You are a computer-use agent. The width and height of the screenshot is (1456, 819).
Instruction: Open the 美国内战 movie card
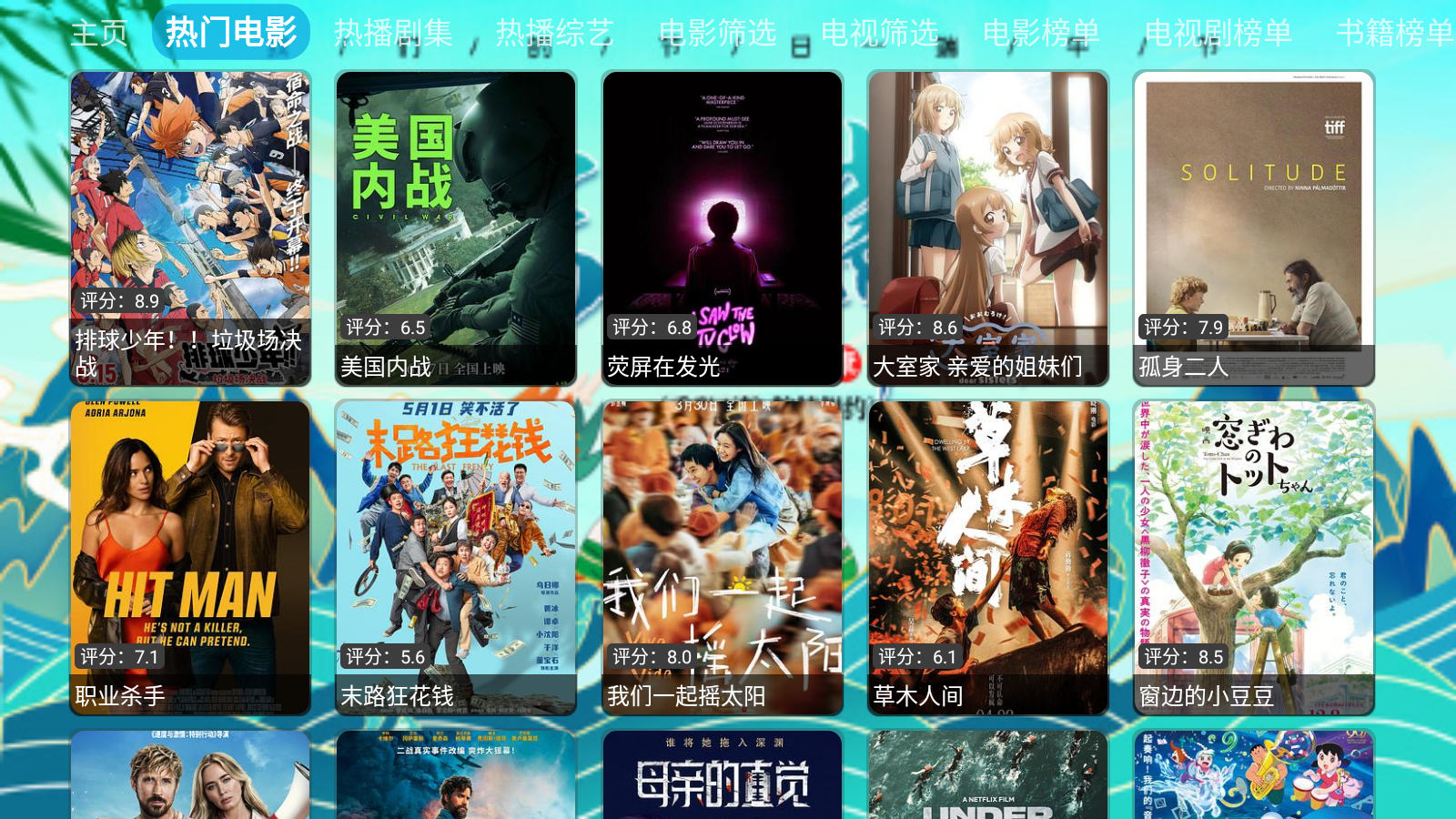pyautogui.click(x=456, y=227)
